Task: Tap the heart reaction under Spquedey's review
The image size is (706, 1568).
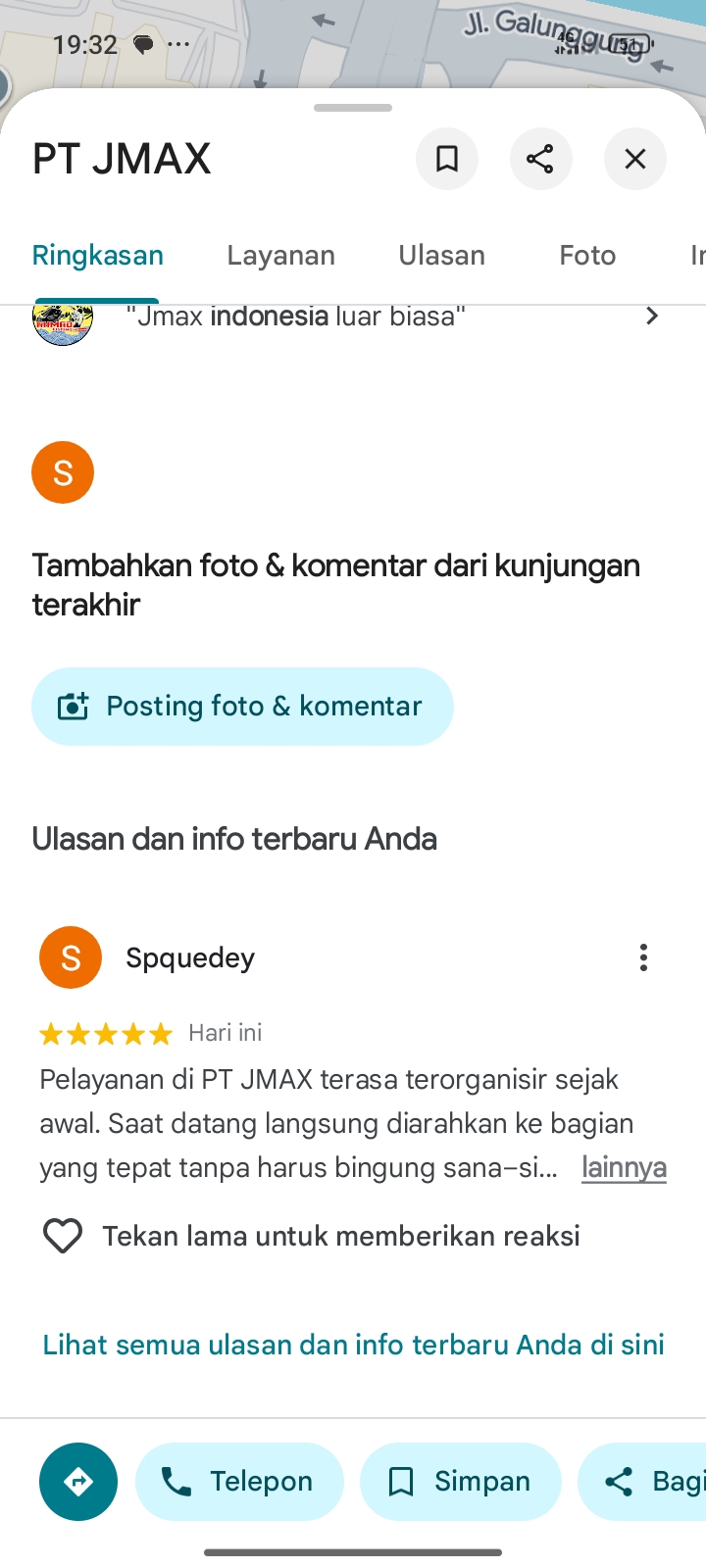Action: 63,1236
